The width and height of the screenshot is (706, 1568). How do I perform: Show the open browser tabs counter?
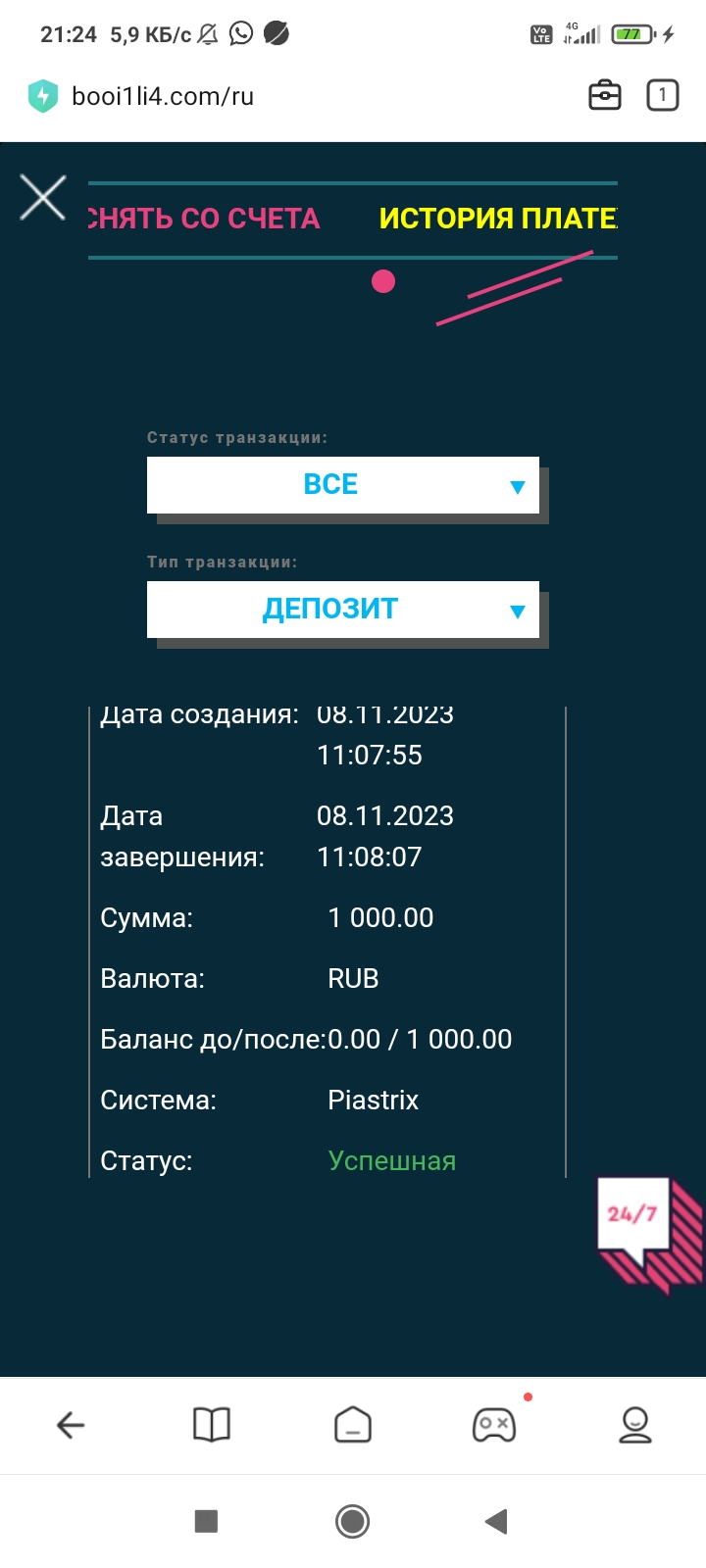[662, 96]
